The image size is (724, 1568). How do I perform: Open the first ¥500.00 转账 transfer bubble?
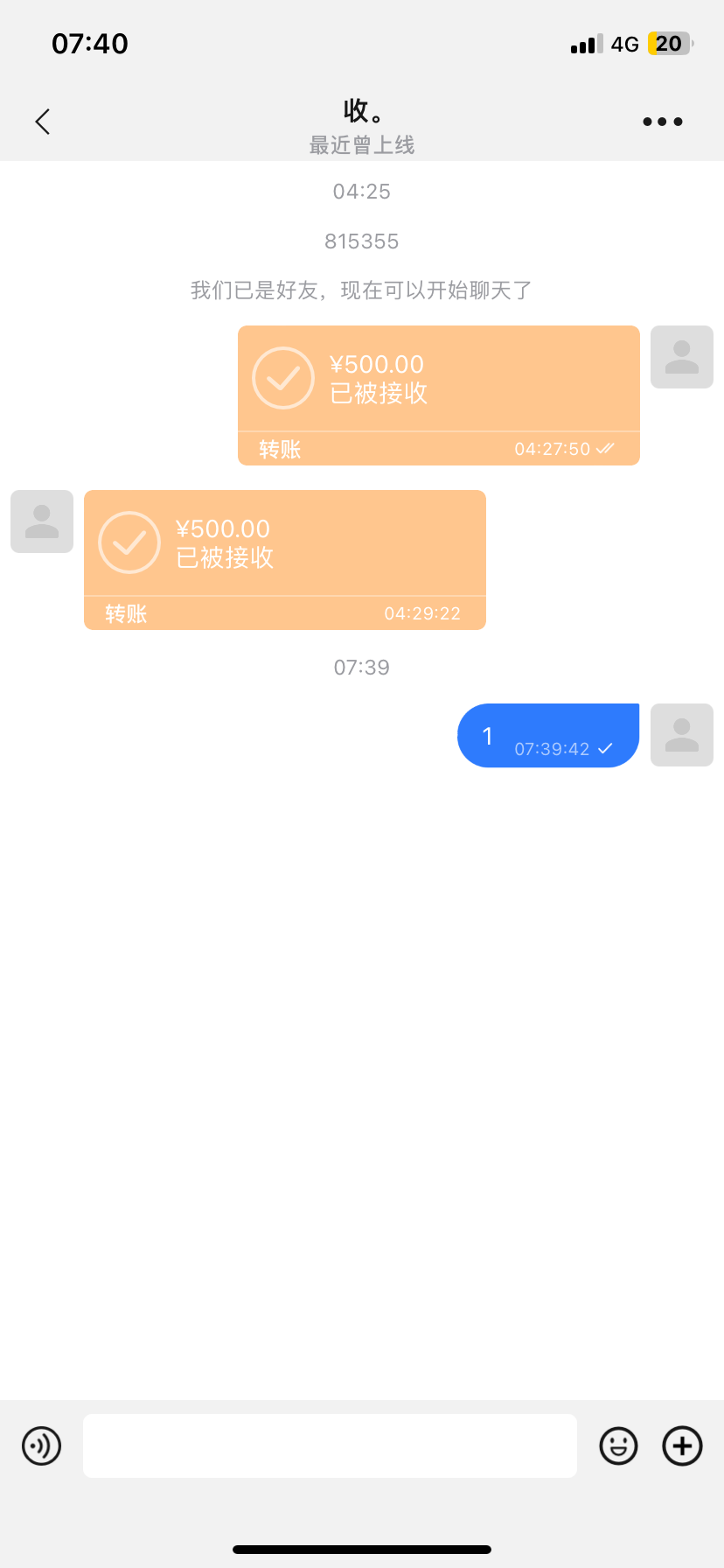(x=438, y=395)
